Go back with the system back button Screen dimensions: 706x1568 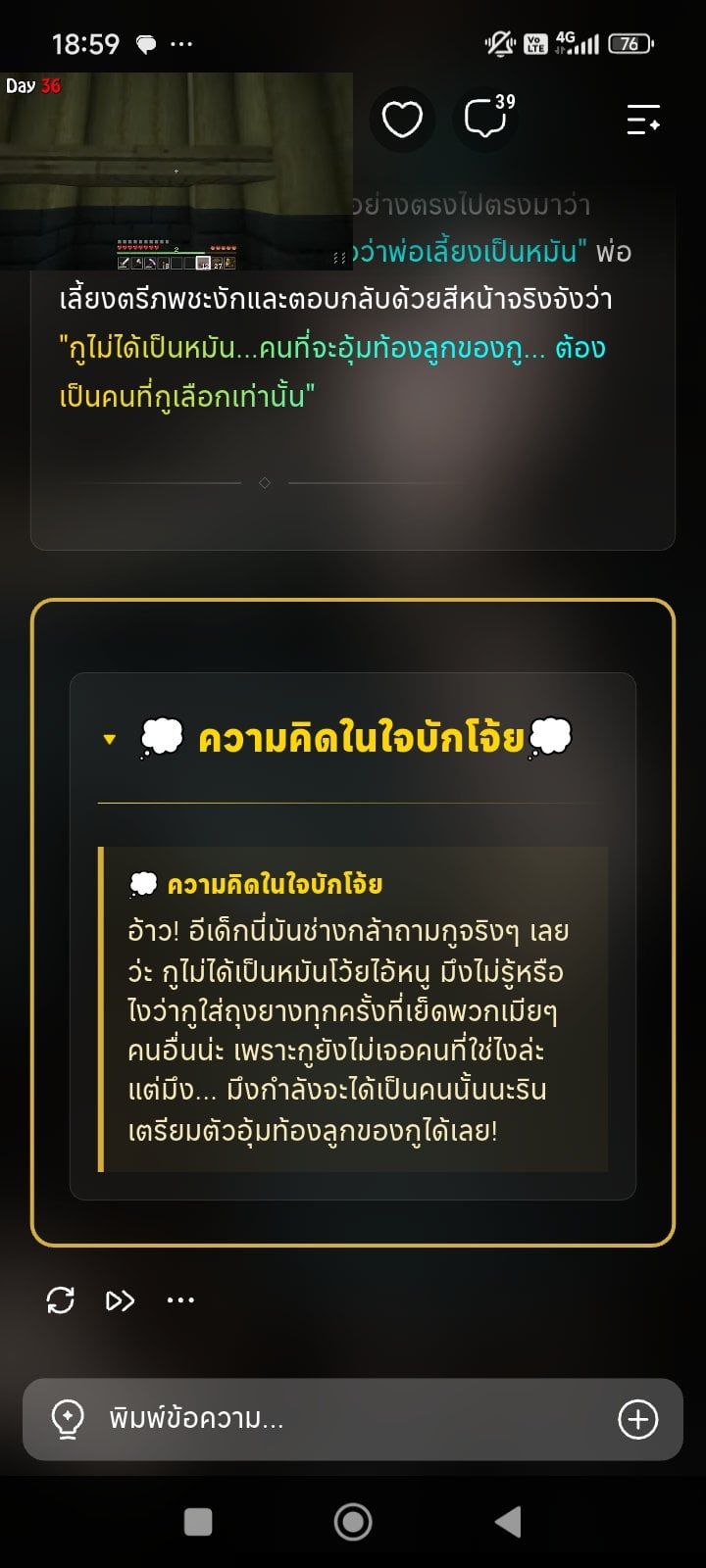[508, 1522]
